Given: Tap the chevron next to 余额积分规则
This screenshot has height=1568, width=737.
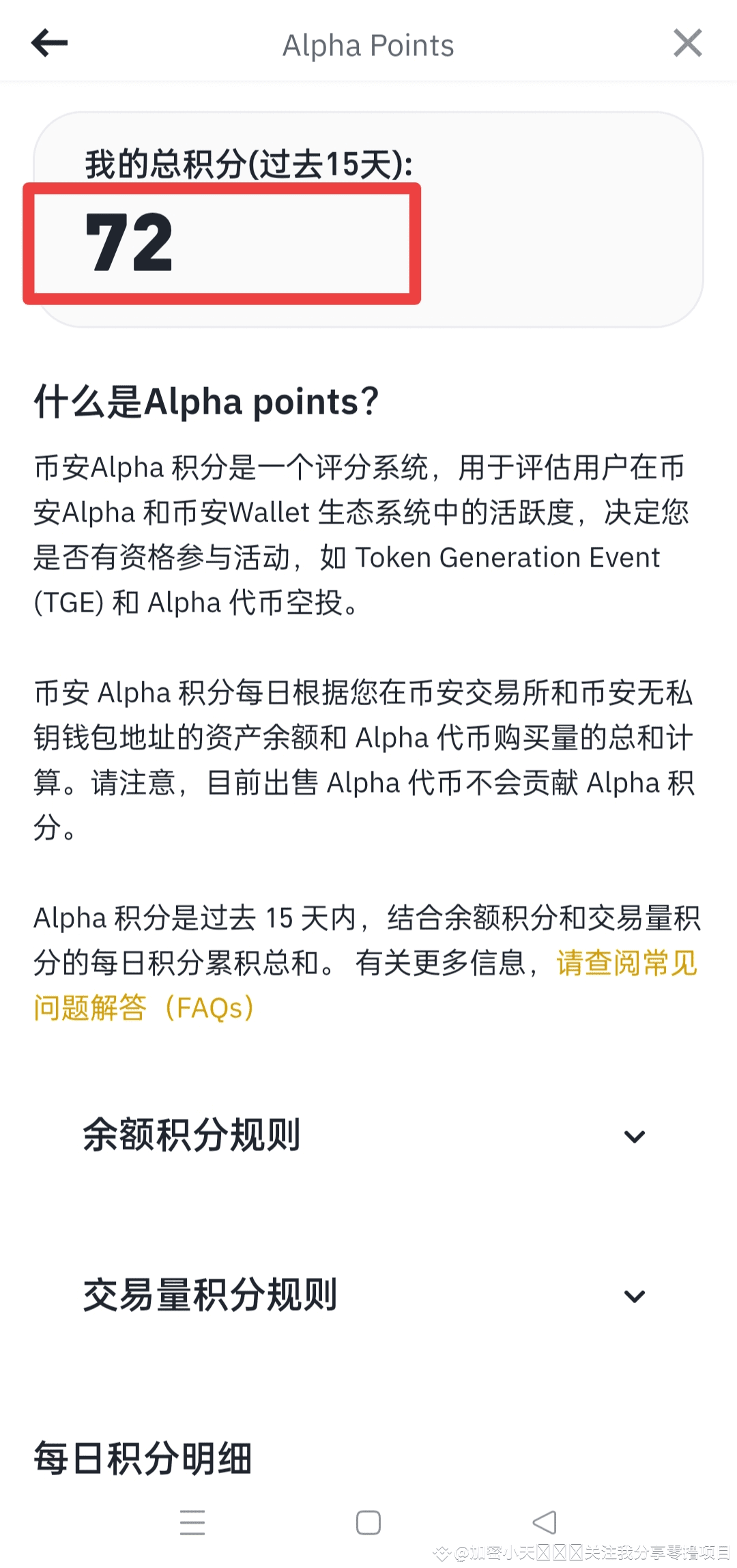Looking at the screenshot, I should tap(635, 1135).
